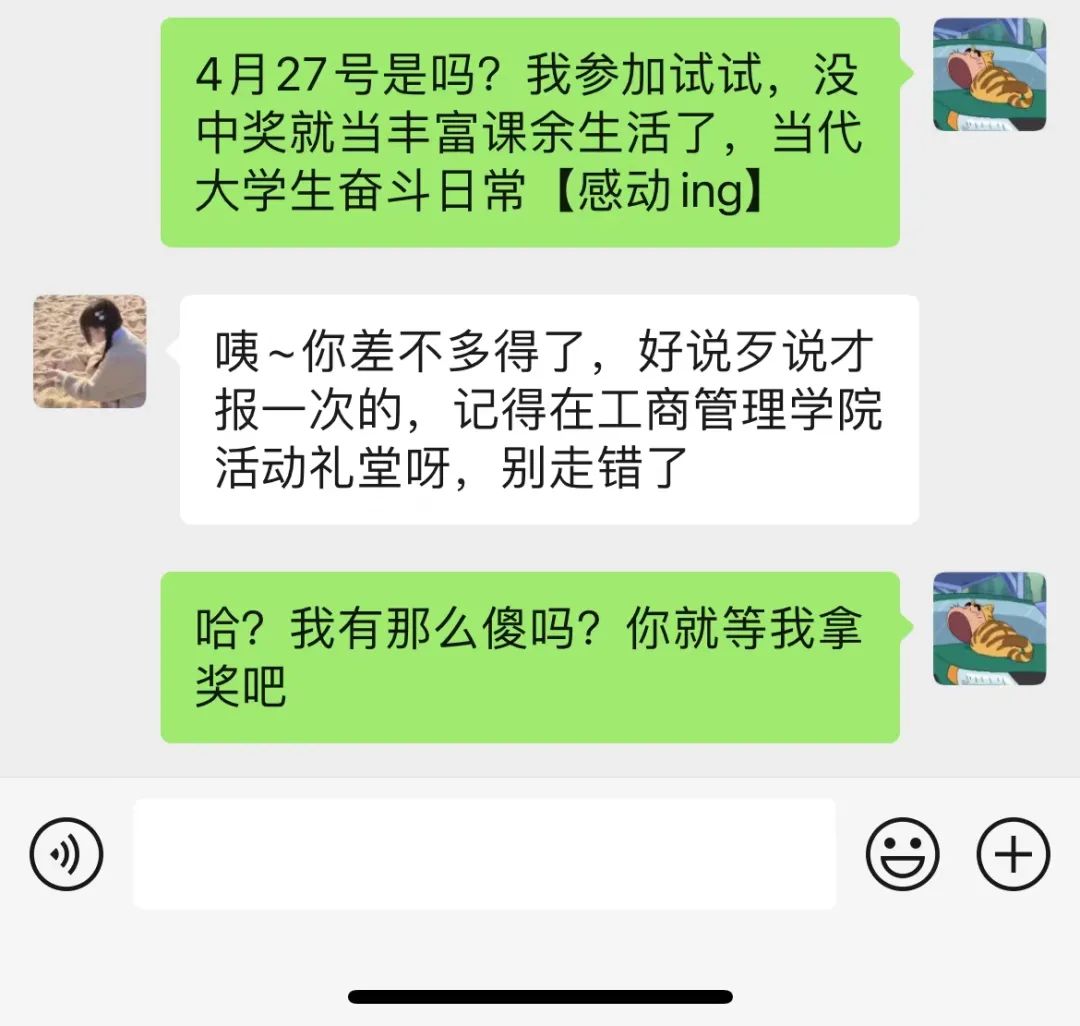Open my avatar beside the 4月27号 message
The height and width of the screenshot is (1026, 1080).
pyautogui.click(x=989, y=75)
